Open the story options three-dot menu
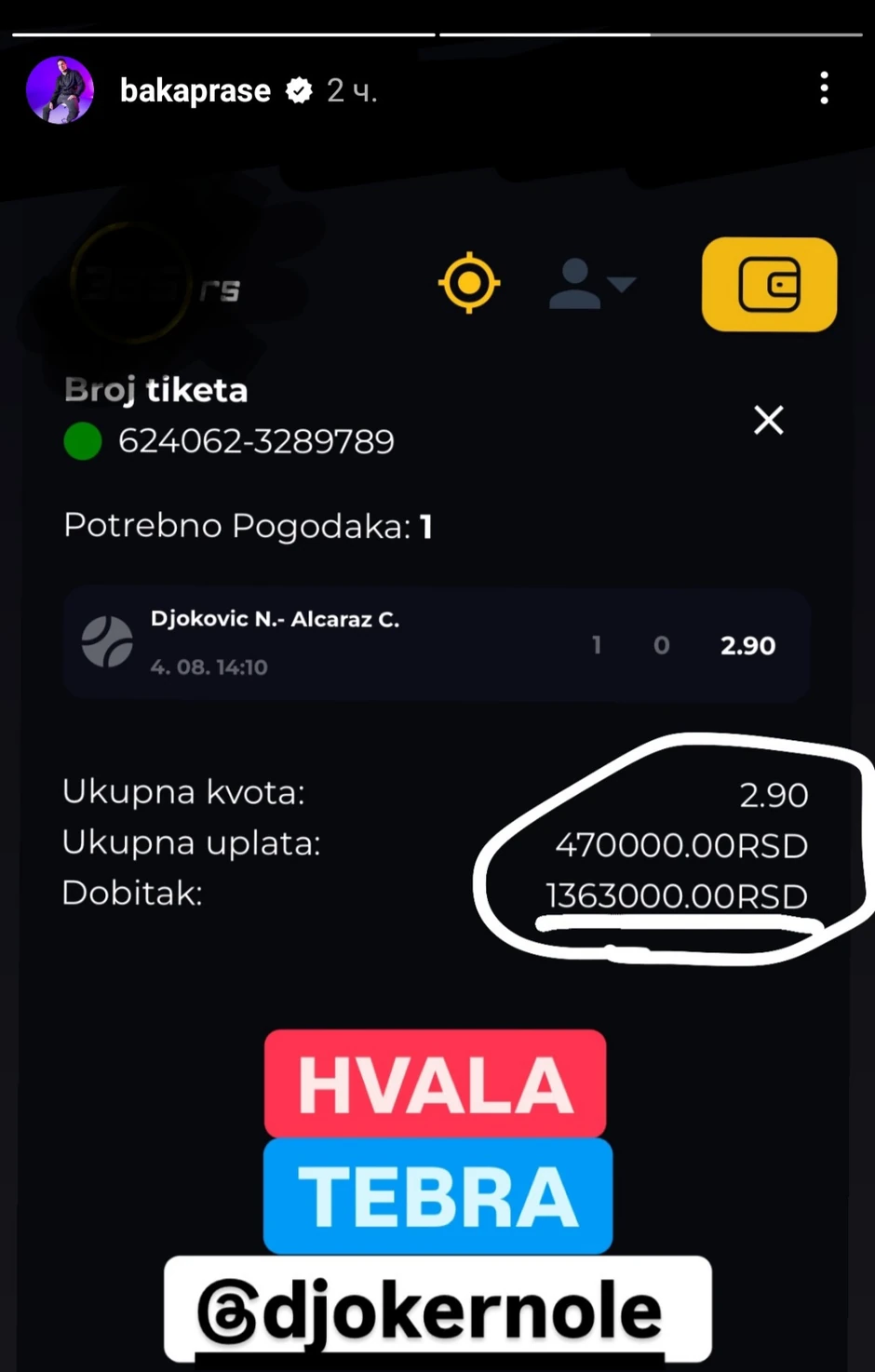 tap(824, 88)
